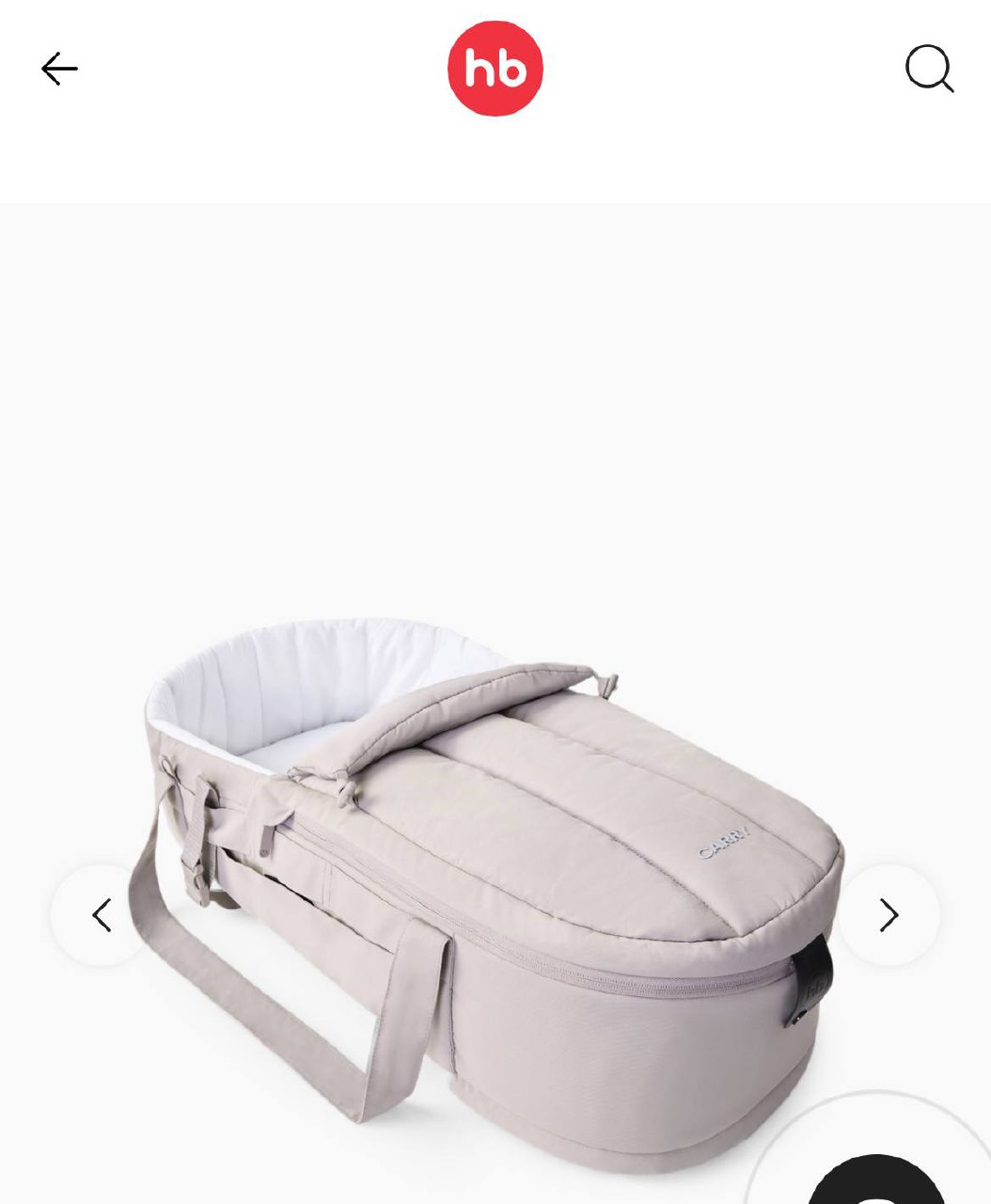Show the previous product photo
The image size is (991, 1204).
(x=102, y=915)
